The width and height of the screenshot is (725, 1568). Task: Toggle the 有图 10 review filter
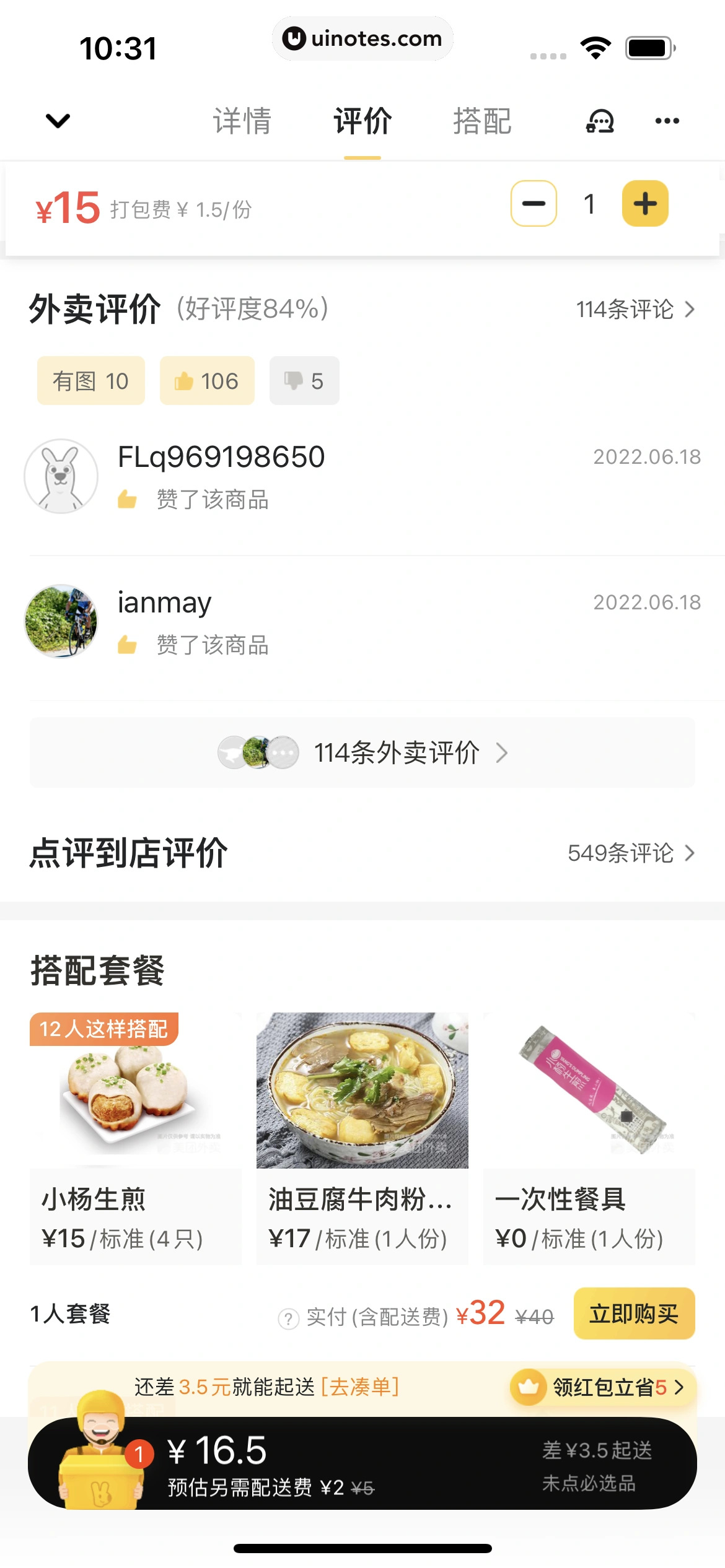[90, 381]
